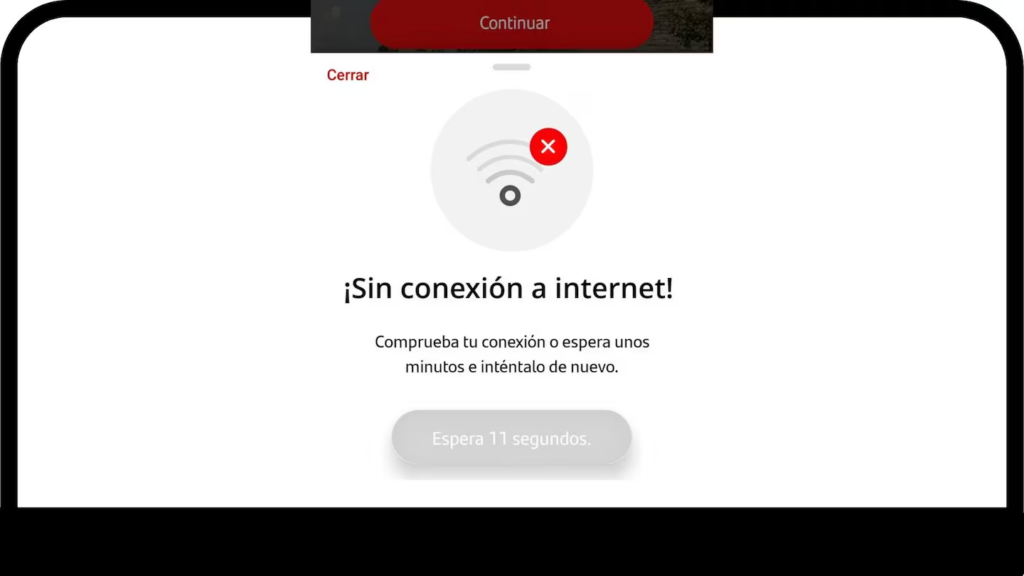1024x576 pixels.
Task: Tap the sheet drag handle
Action: pos(512,67)
